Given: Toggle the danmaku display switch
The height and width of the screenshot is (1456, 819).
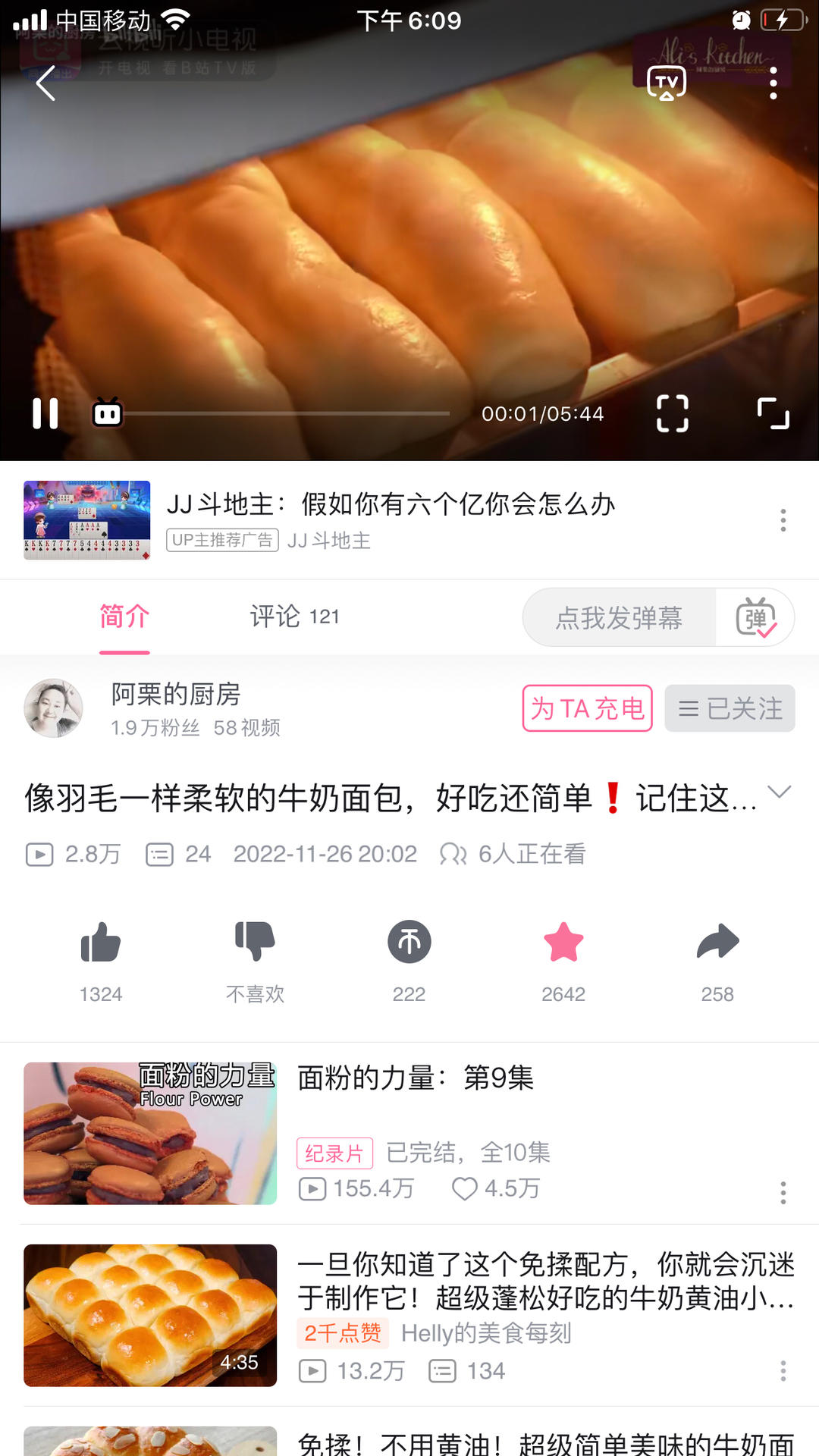Looking at the screenshot, I should pos(755,617).
